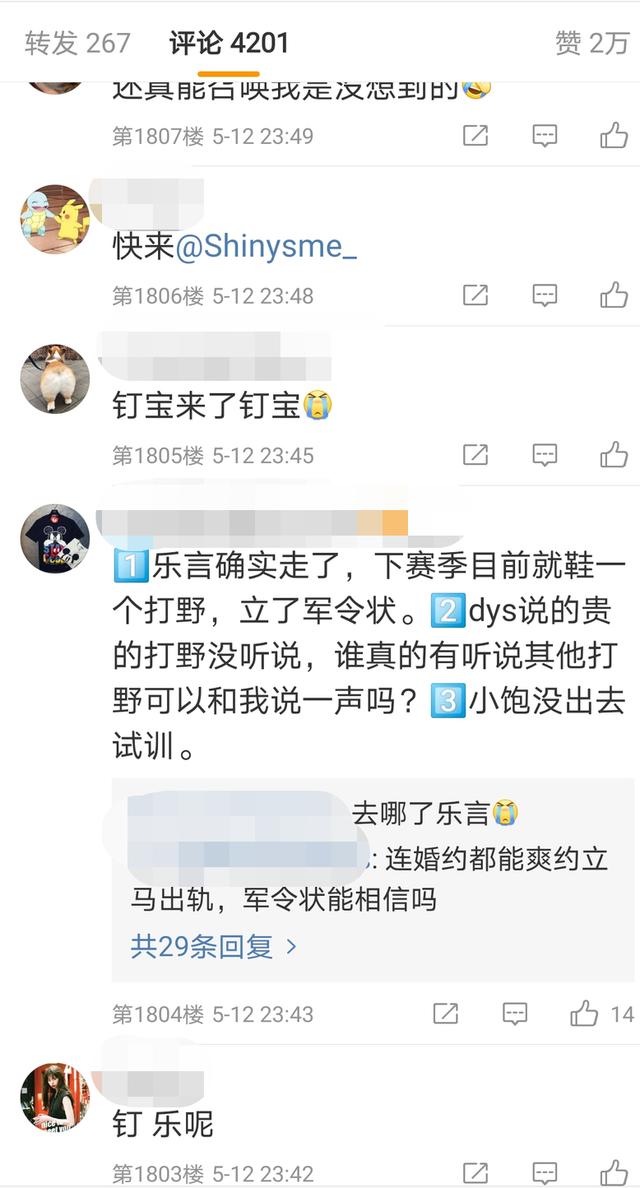Switch to the 转发 267 tab

77,43
